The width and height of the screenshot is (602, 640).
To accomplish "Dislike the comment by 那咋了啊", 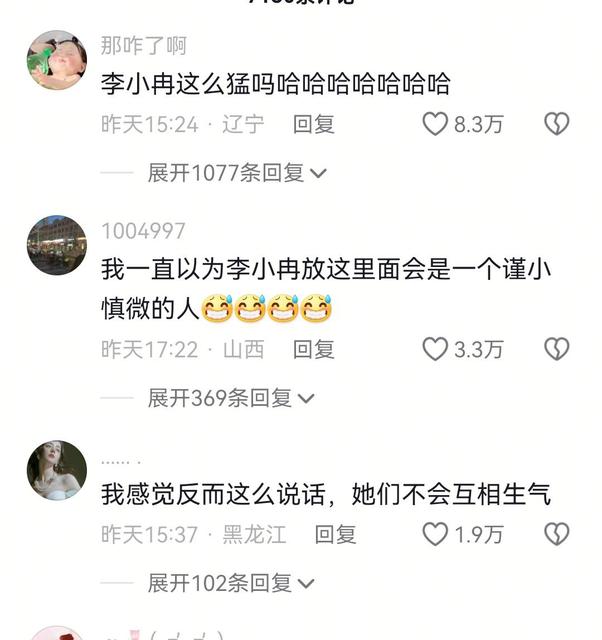I will click(x=556, y=124).
